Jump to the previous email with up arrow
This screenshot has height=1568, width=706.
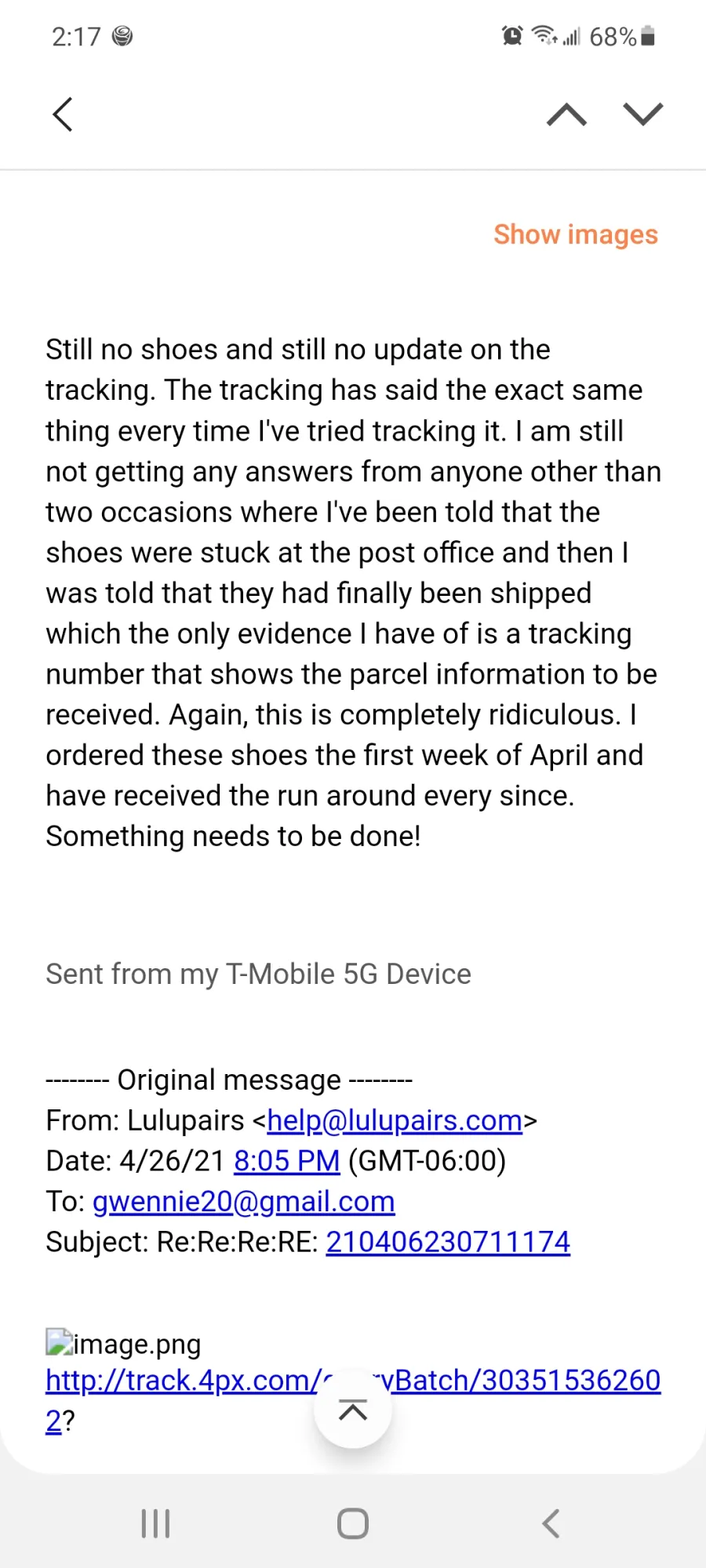coord(566,114)
